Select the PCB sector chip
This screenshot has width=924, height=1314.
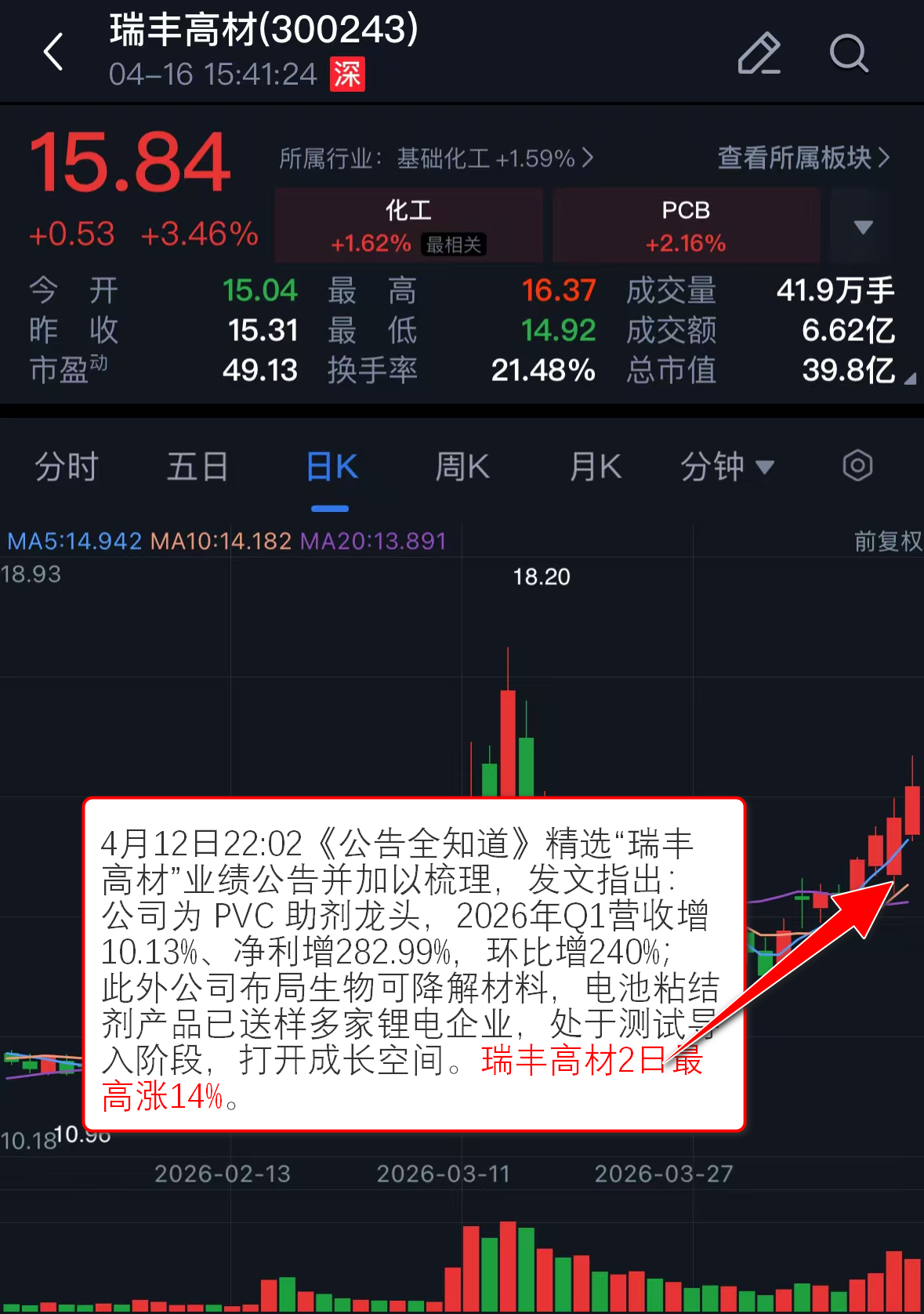pos(686,225)
